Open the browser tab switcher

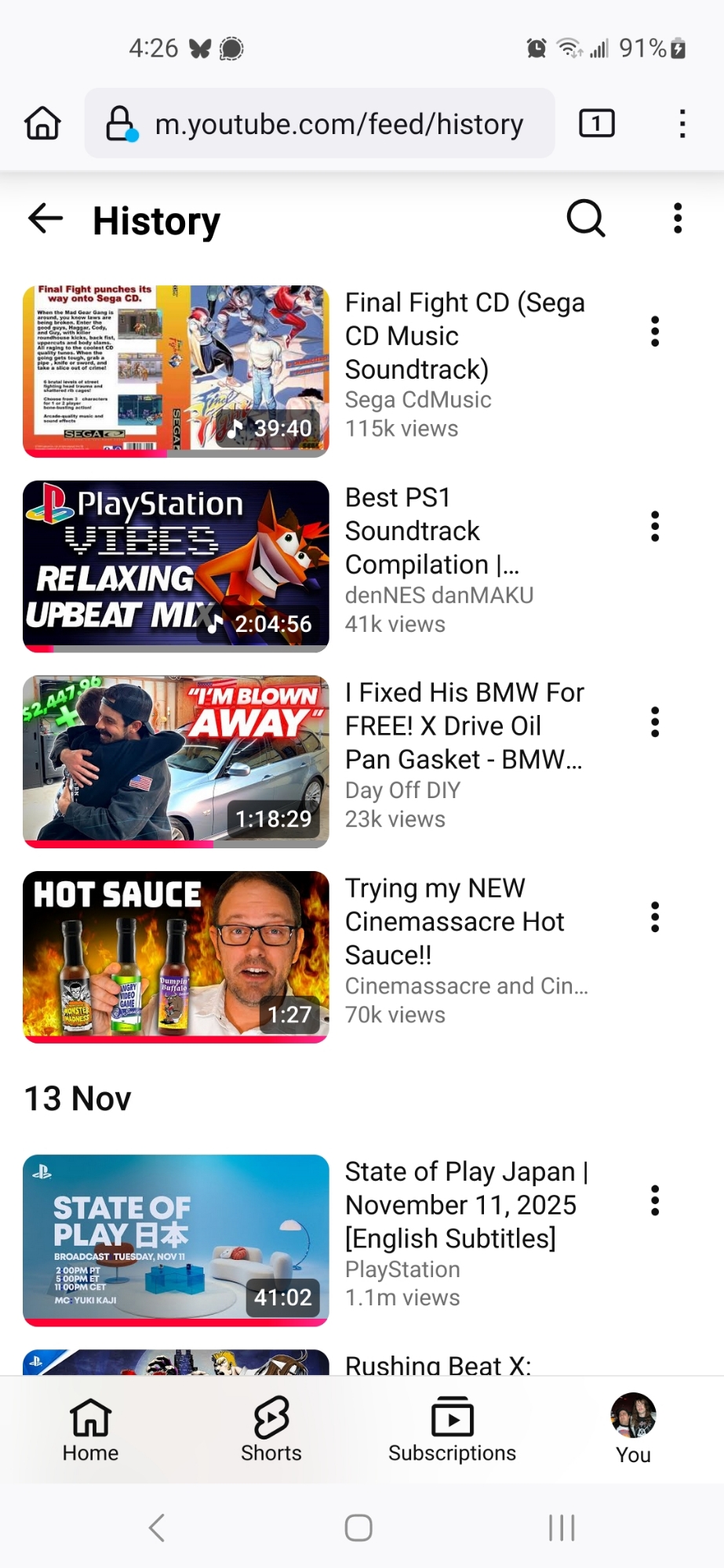pos(596,124)
